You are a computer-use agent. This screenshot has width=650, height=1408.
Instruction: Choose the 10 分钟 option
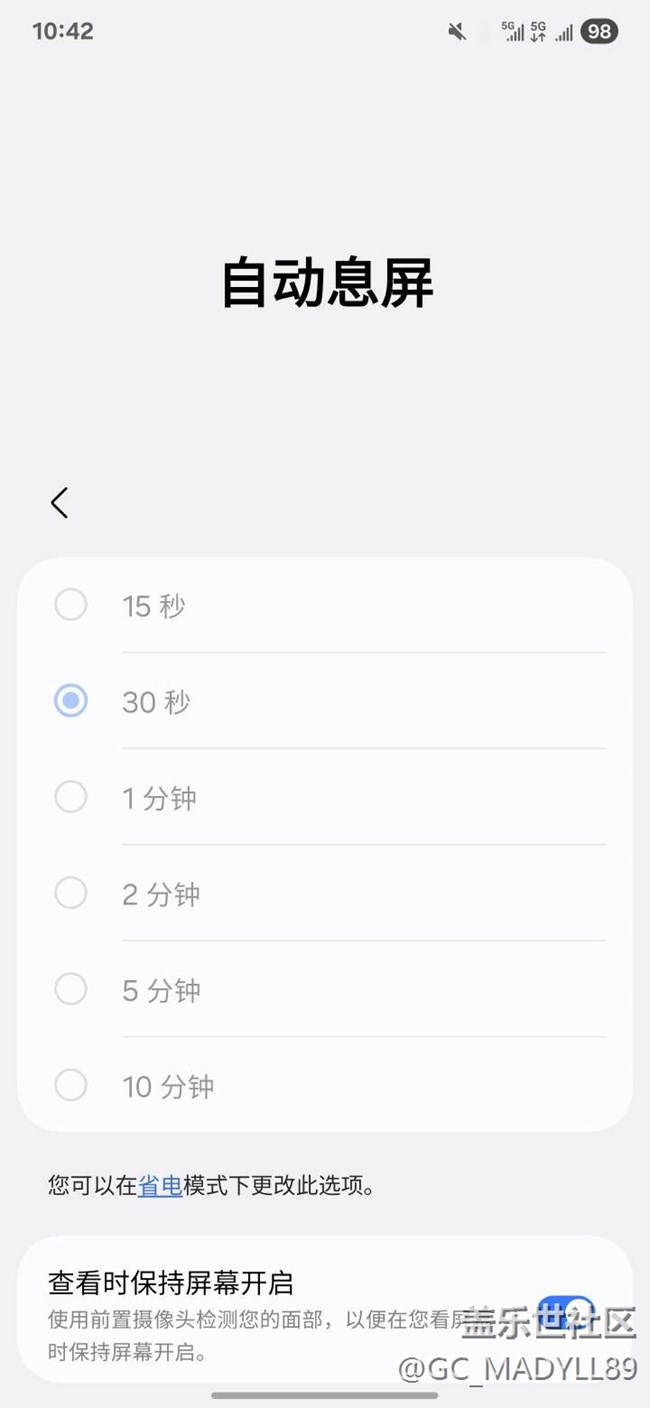tap(71, 1085)
